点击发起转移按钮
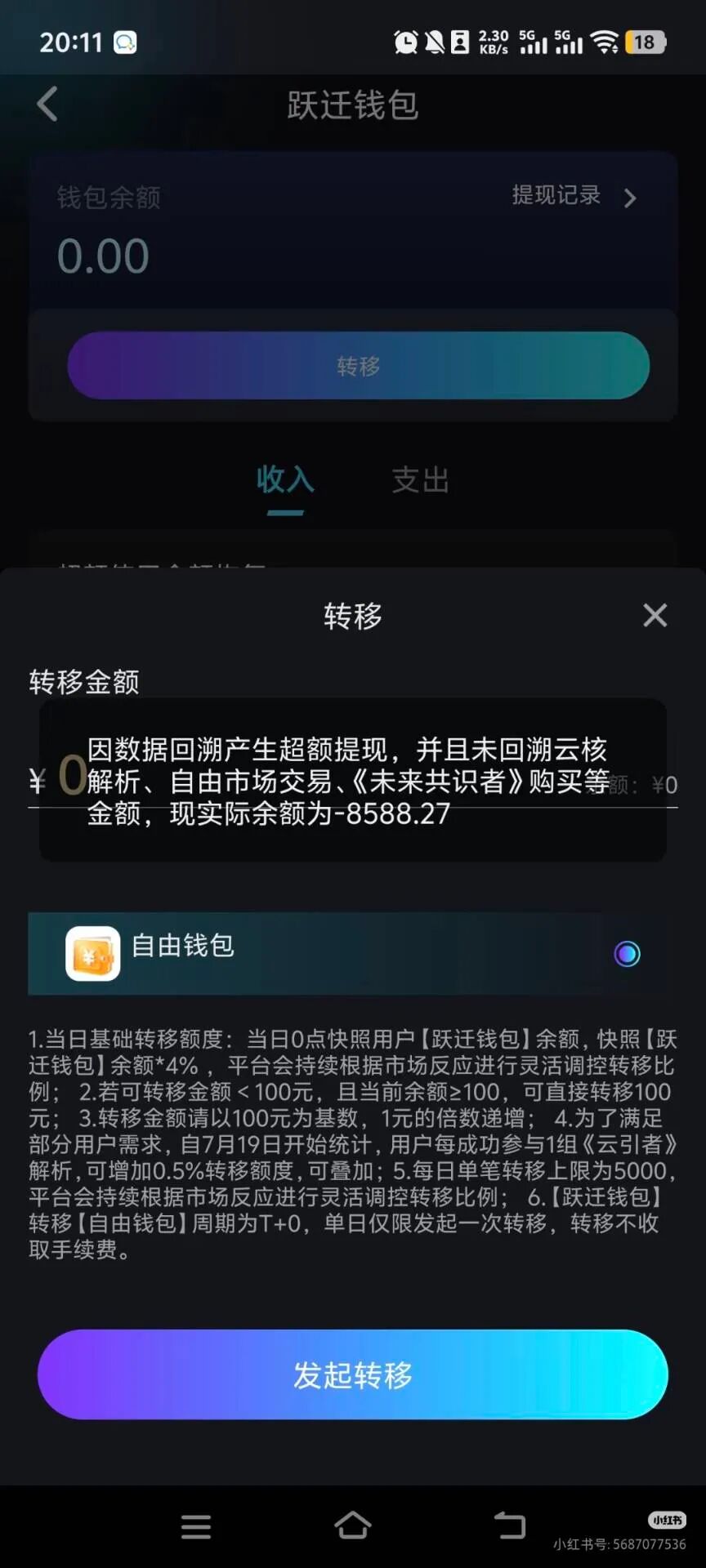 353,1374
